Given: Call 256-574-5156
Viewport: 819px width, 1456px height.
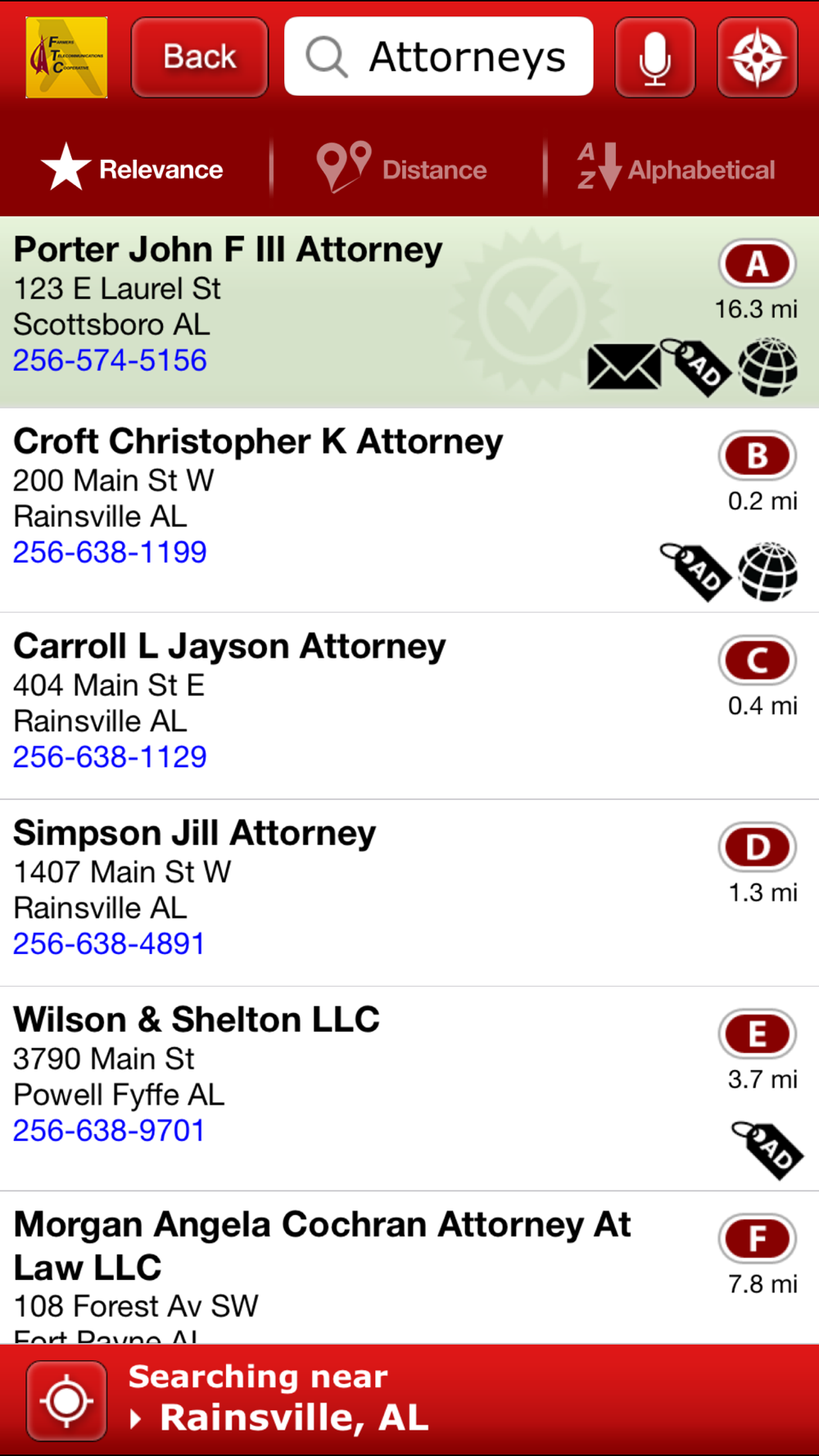Looking at the screenshot, I should coord(110,360).
